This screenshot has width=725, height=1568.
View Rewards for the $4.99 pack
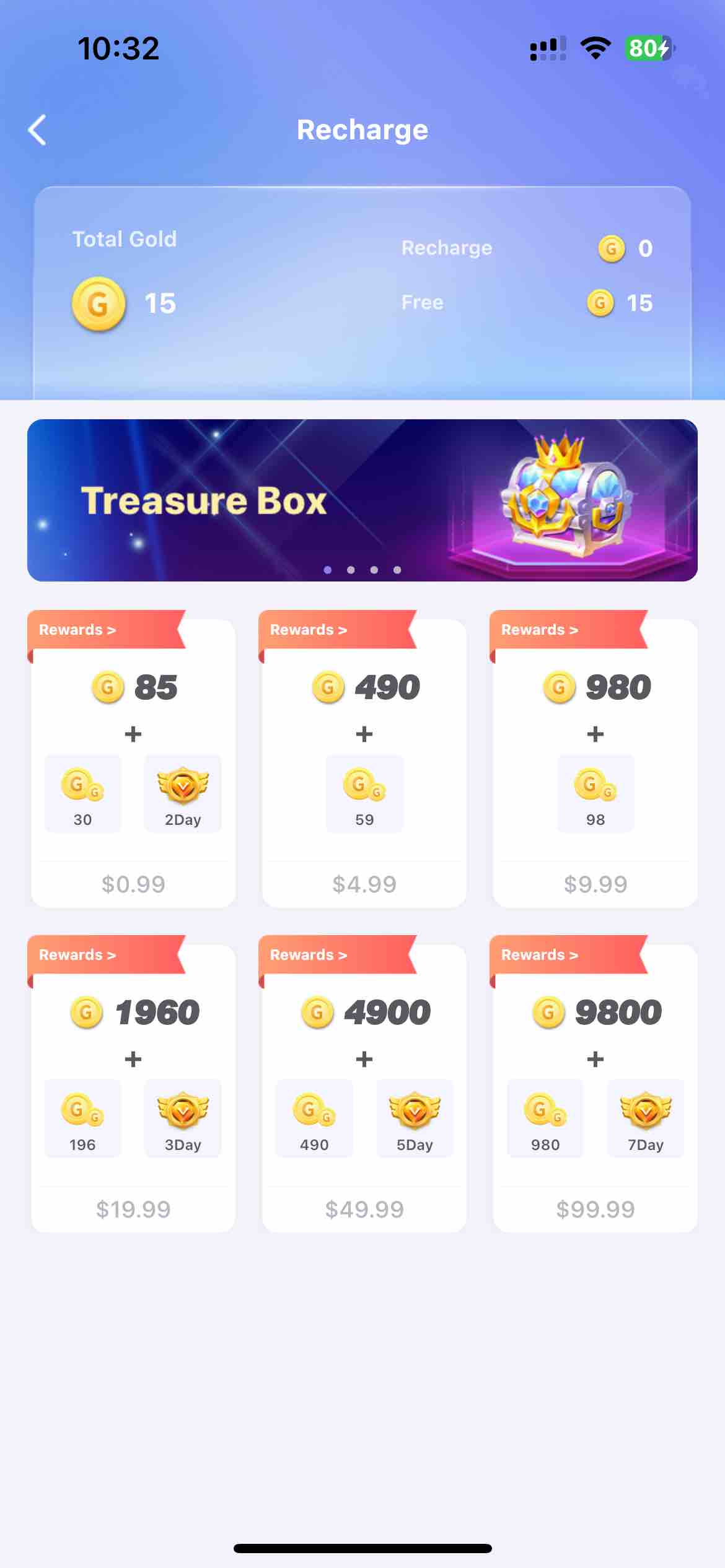(x=309, y=630)
